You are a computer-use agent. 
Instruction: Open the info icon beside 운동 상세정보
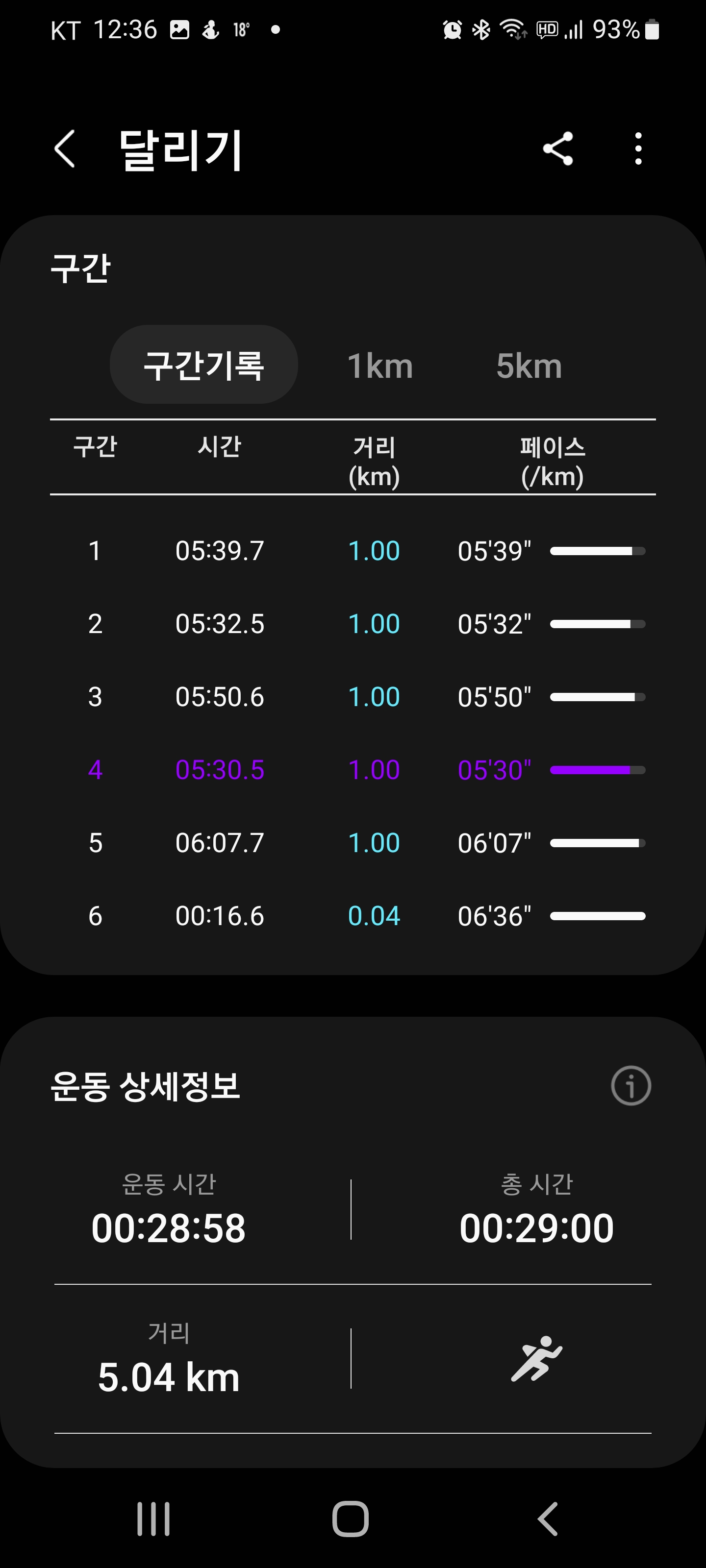(x=630, y=1085)
